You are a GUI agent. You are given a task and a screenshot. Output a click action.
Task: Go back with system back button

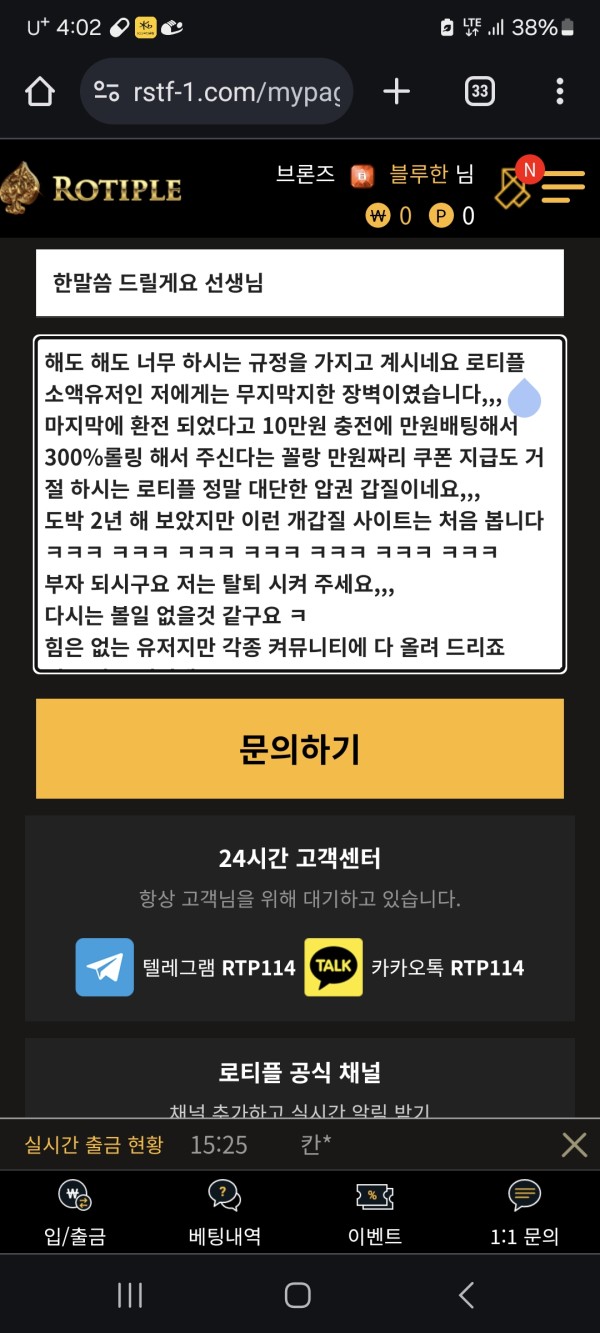[466, 1295]
